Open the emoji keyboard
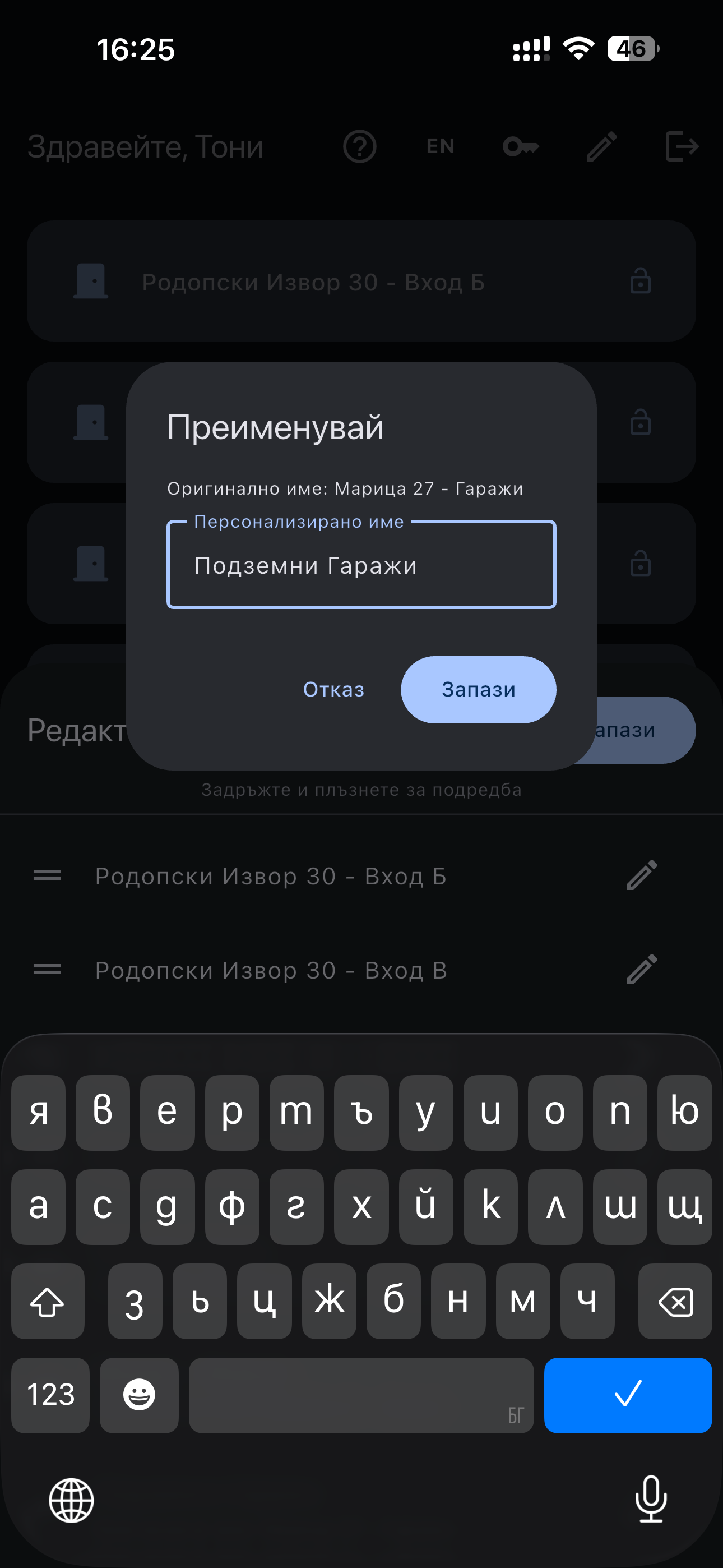723x1568 pixels. (139, 1395)
